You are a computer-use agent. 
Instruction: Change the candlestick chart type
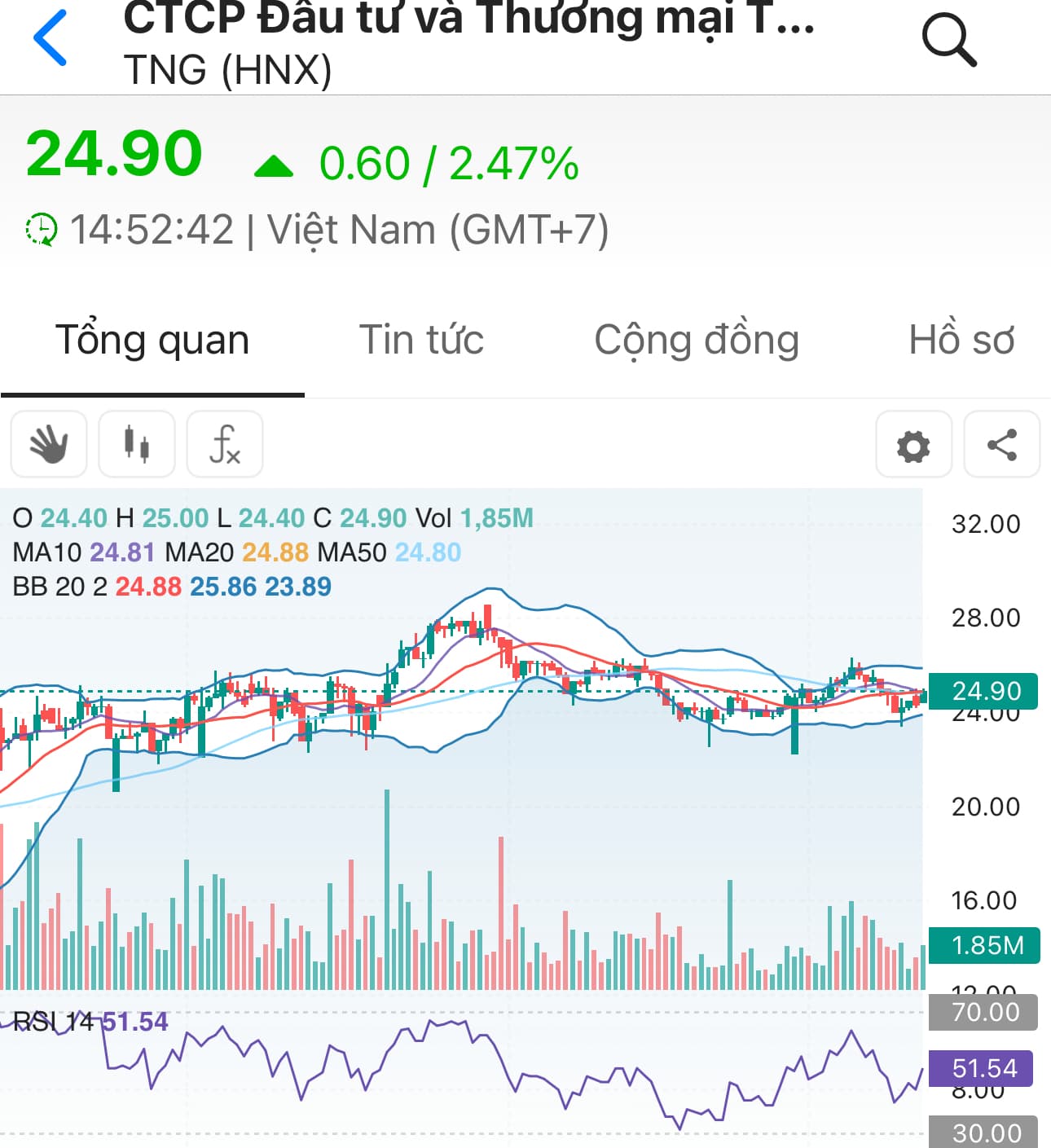(137, 444)
